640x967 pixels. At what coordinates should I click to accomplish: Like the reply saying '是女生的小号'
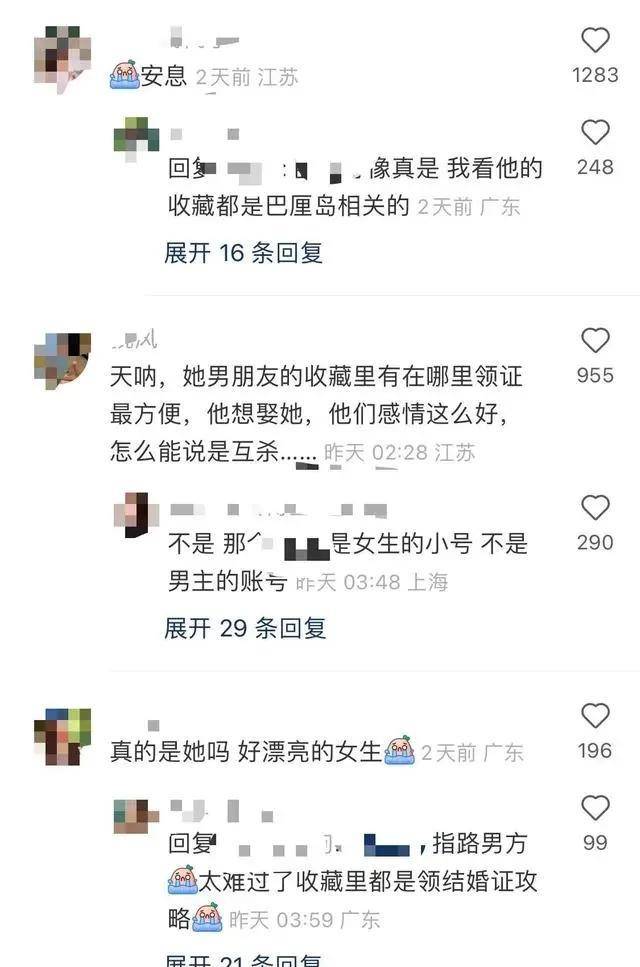click(x=595, y=508)
